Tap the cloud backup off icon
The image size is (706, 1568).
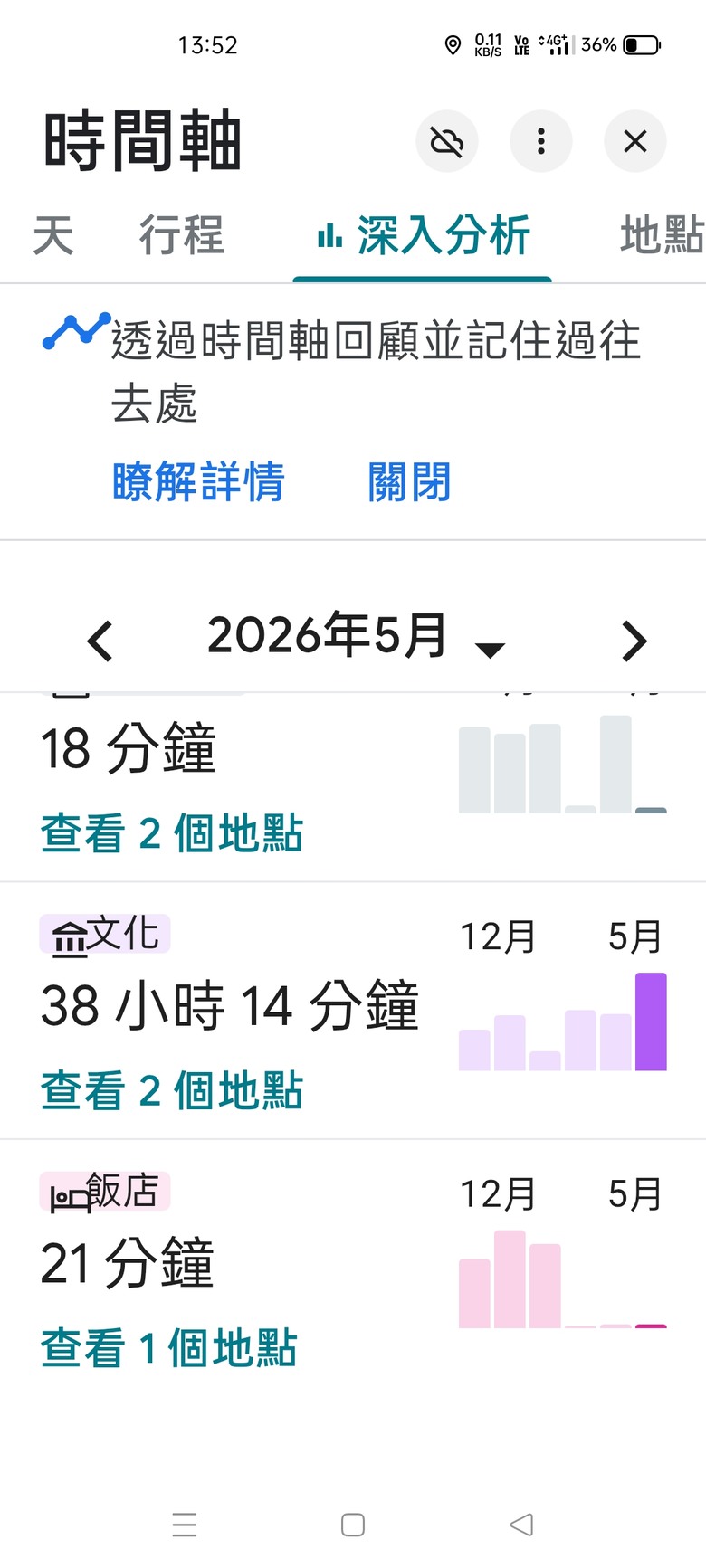[447, 141]
